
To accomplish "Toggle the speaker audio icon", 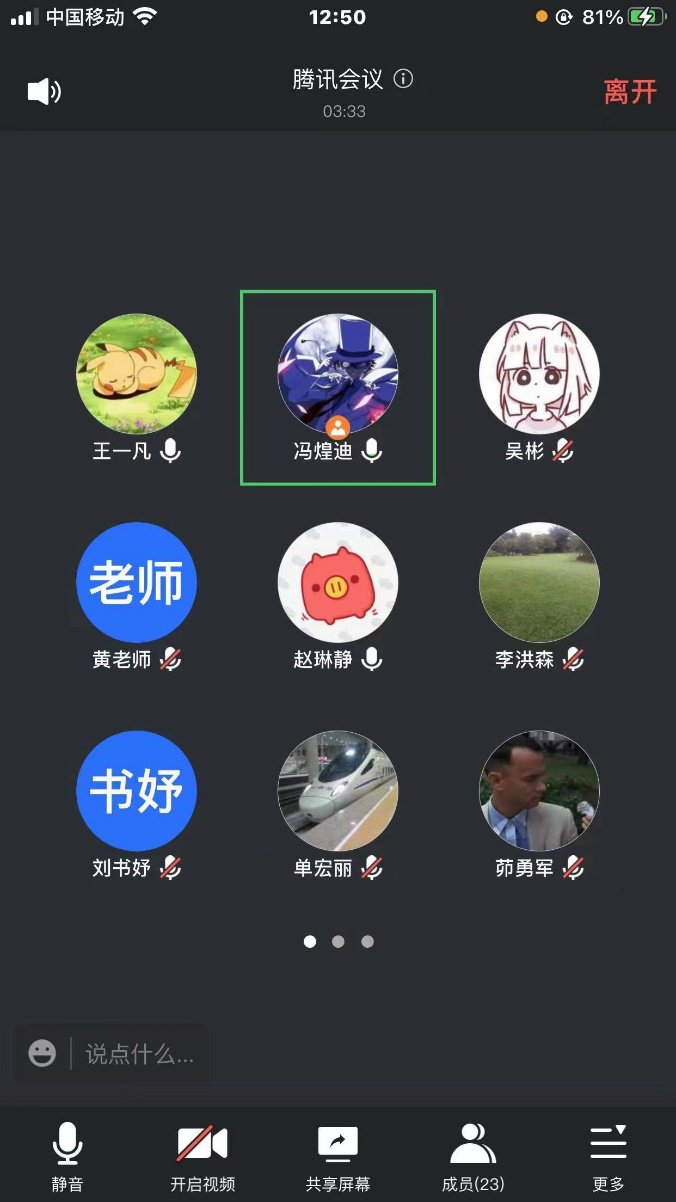I will [44, 92].
